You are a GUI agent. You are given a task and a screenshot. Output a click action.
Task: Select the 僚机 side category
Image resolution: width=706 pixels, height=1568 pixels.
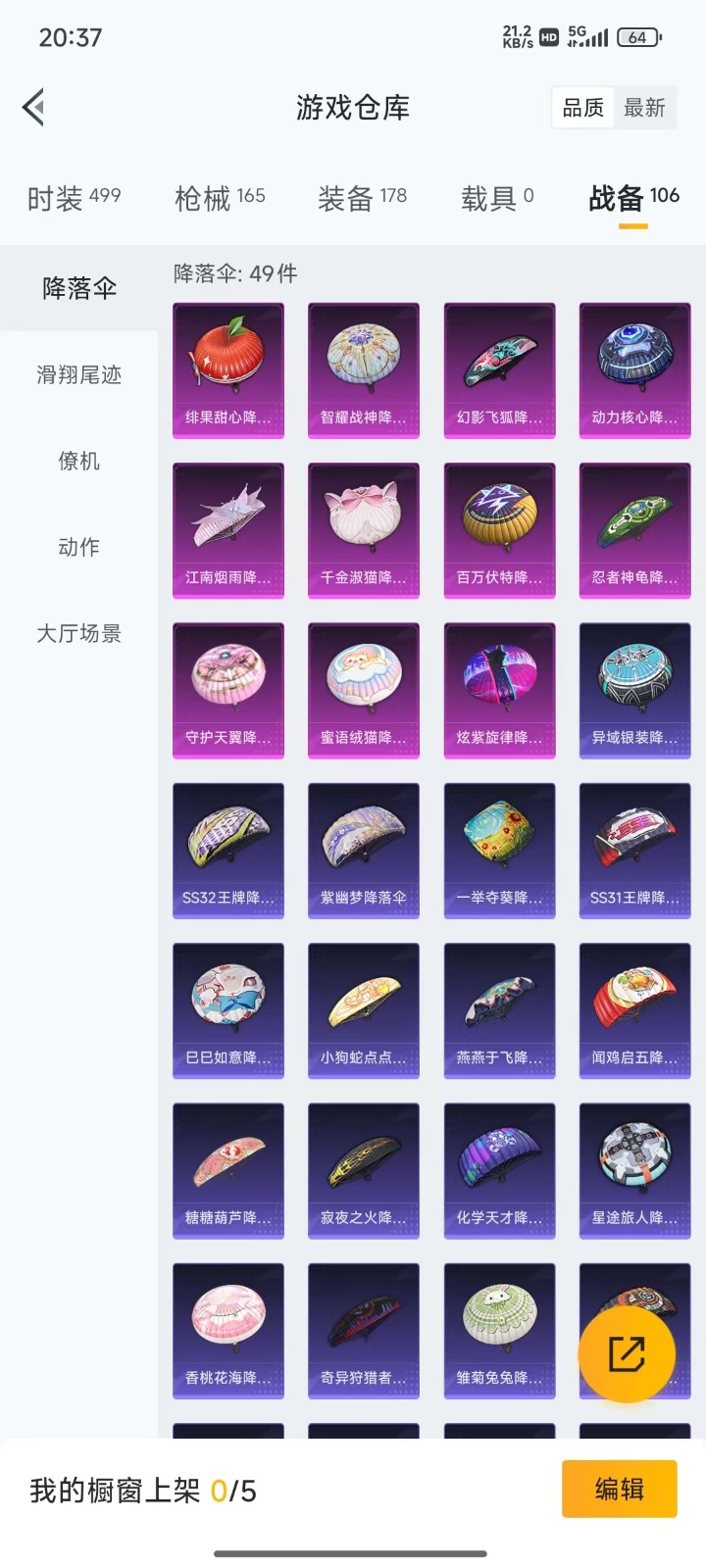tap(79, 461)
